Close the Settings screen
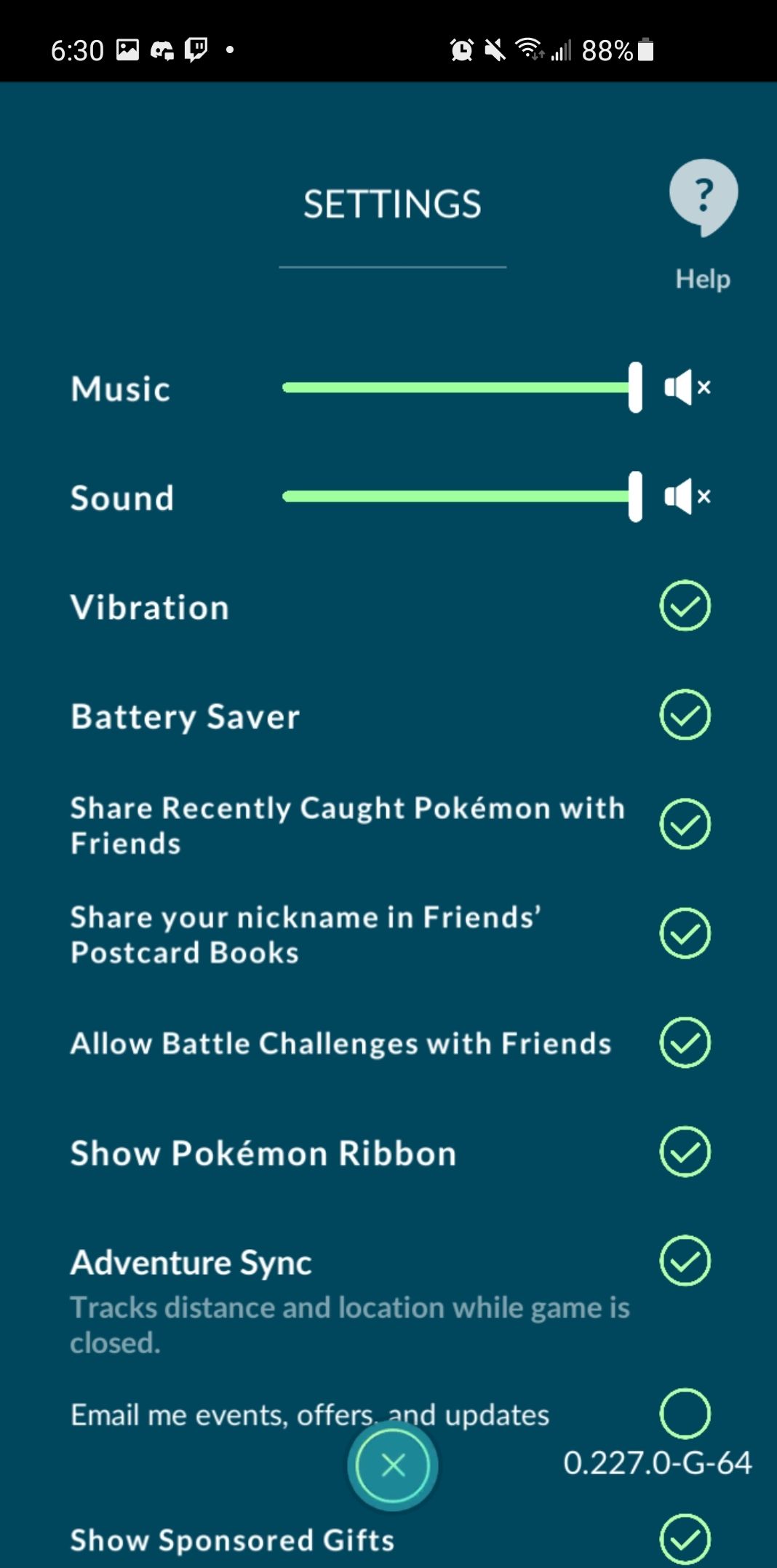The height and width of the screenshot is (1568, 777). point(392,1467)
